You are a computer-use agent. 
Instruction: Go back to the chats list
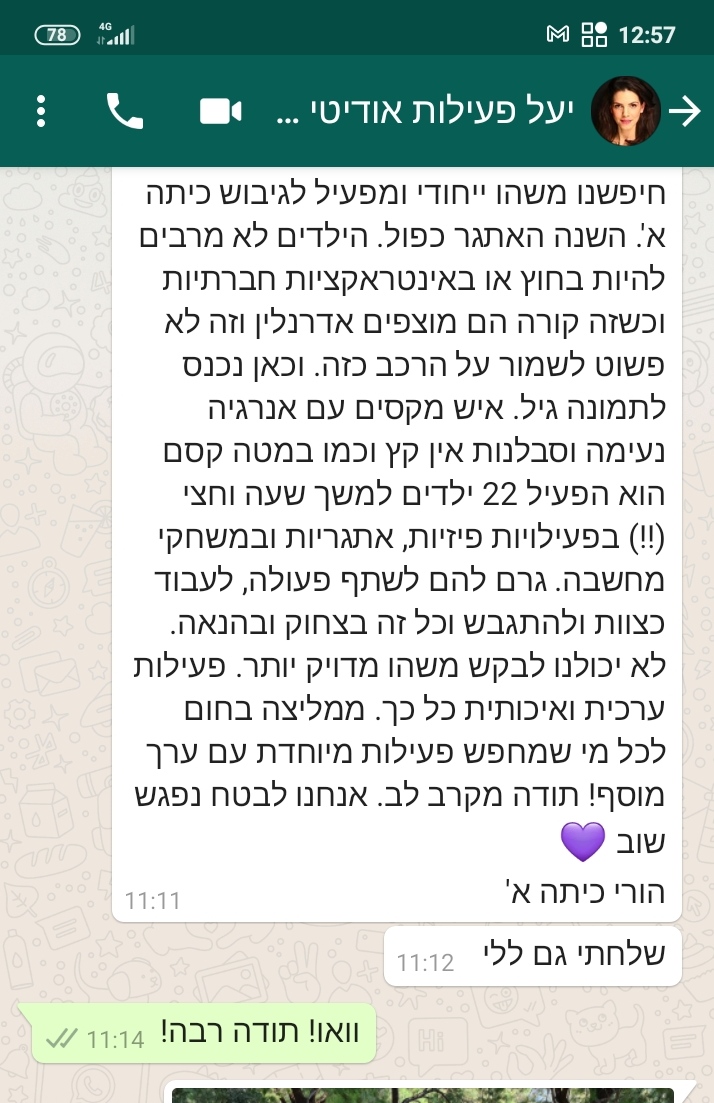click(685, 111)
